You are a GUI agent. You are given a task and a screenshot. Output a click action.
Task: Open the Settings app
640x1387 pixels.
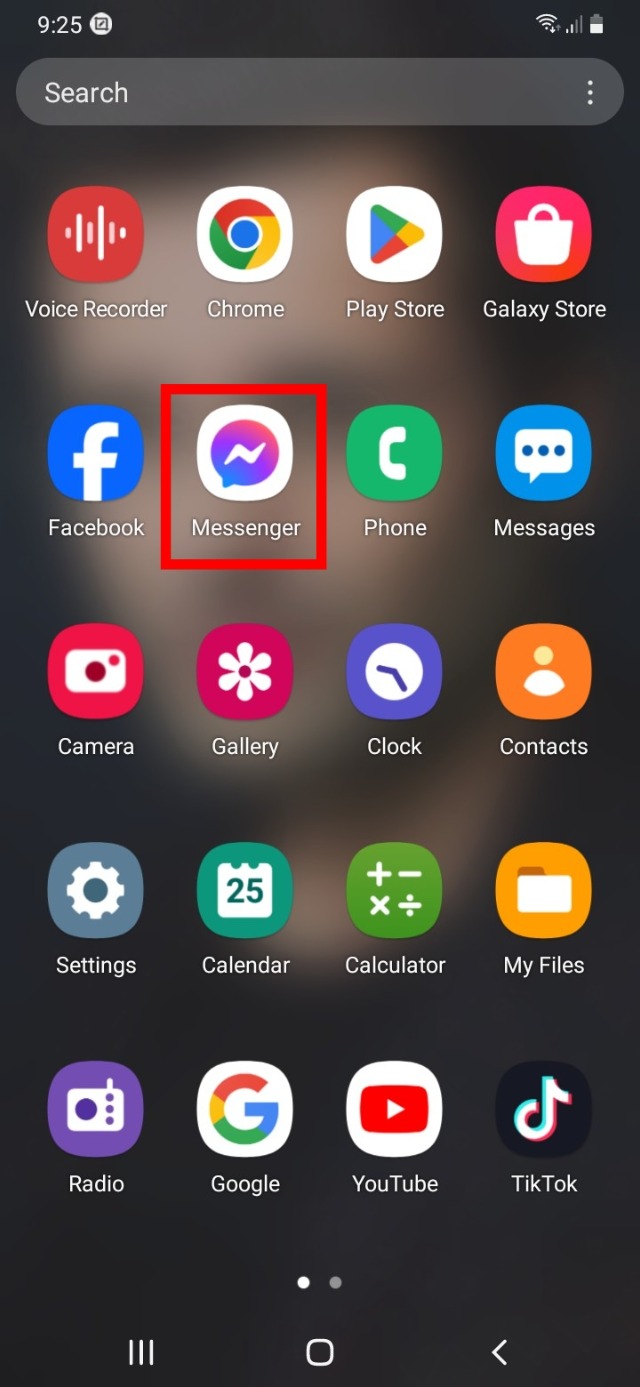point(96,890)
